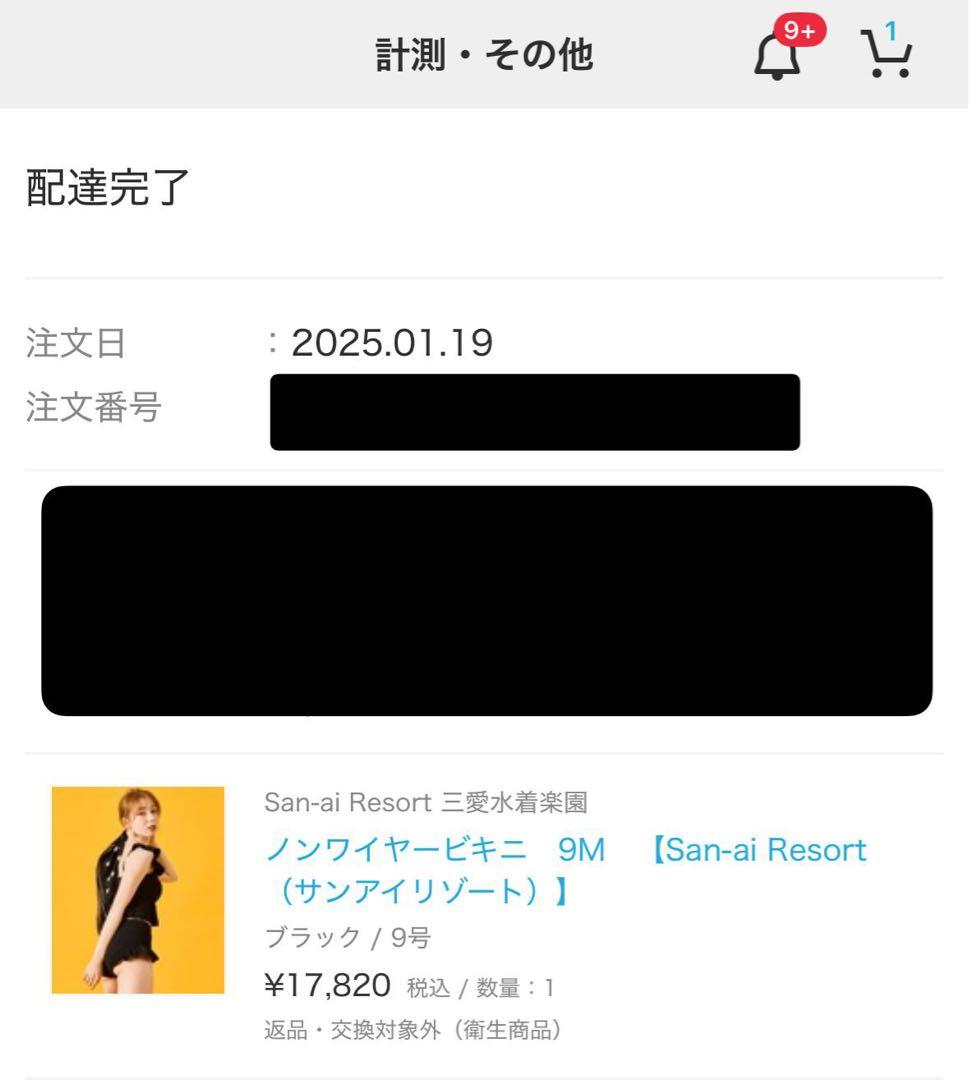Tap the 9+ notification badge

click(x=798, y=30)
